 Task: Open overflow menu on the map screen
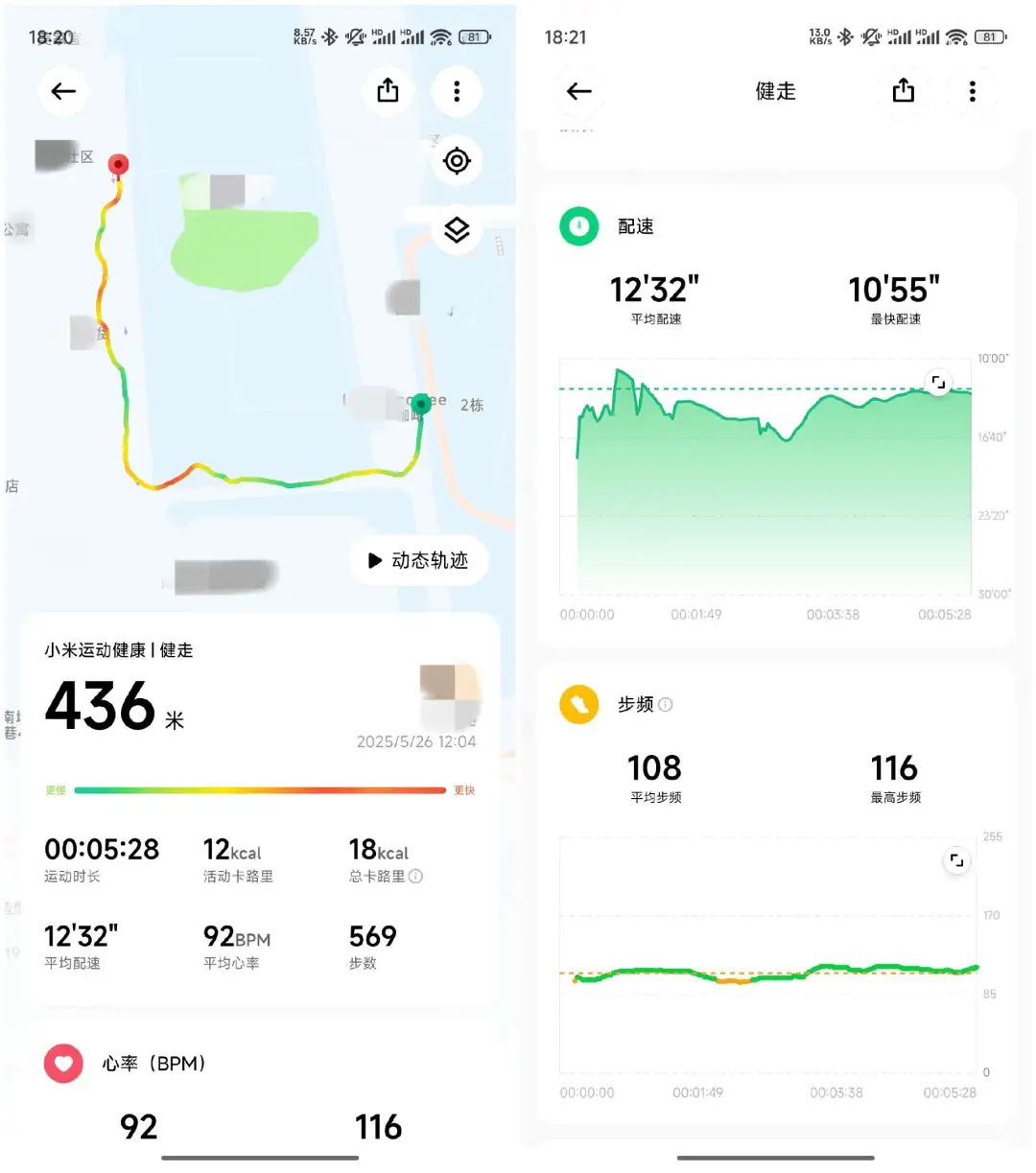457,91
